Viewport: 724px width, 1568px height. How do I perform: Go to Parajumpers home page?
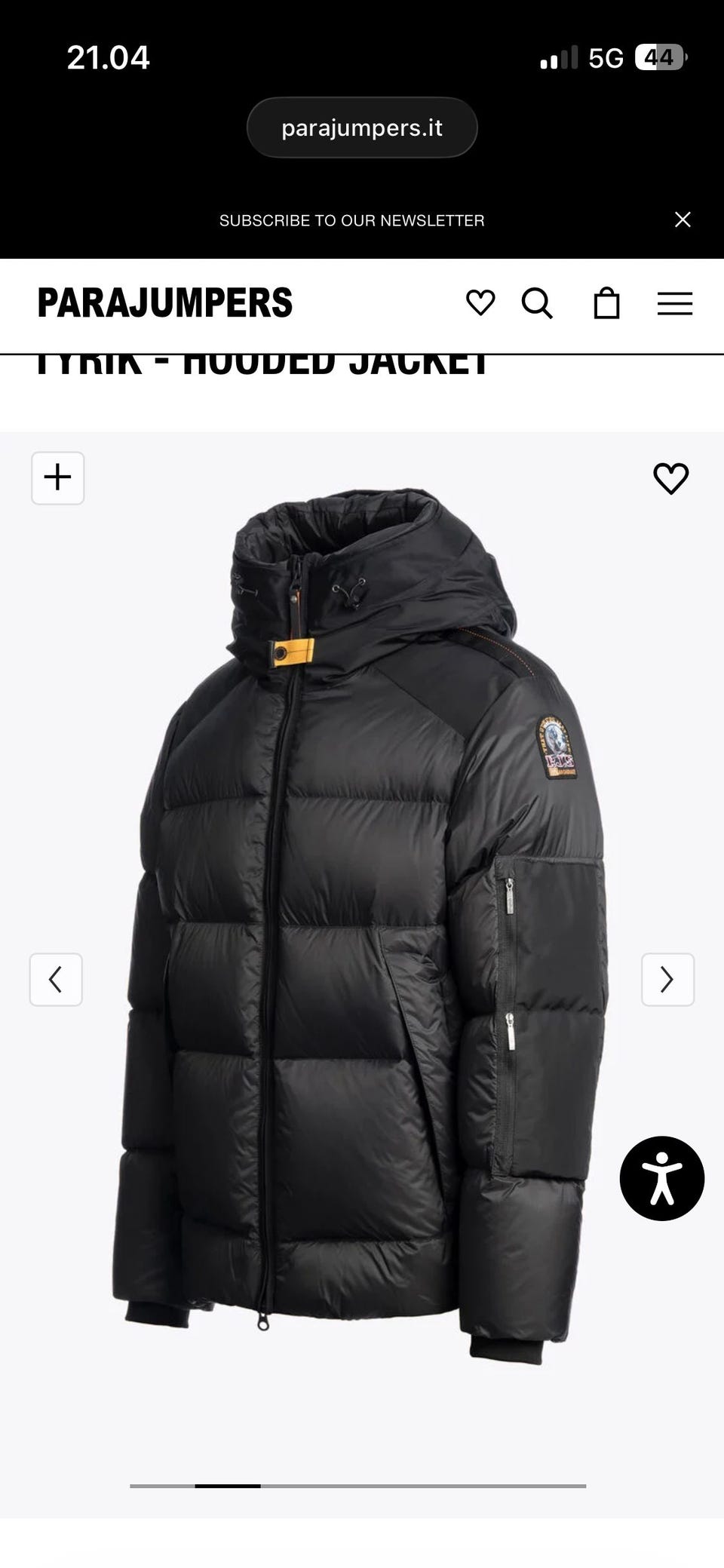coord(165,303)
